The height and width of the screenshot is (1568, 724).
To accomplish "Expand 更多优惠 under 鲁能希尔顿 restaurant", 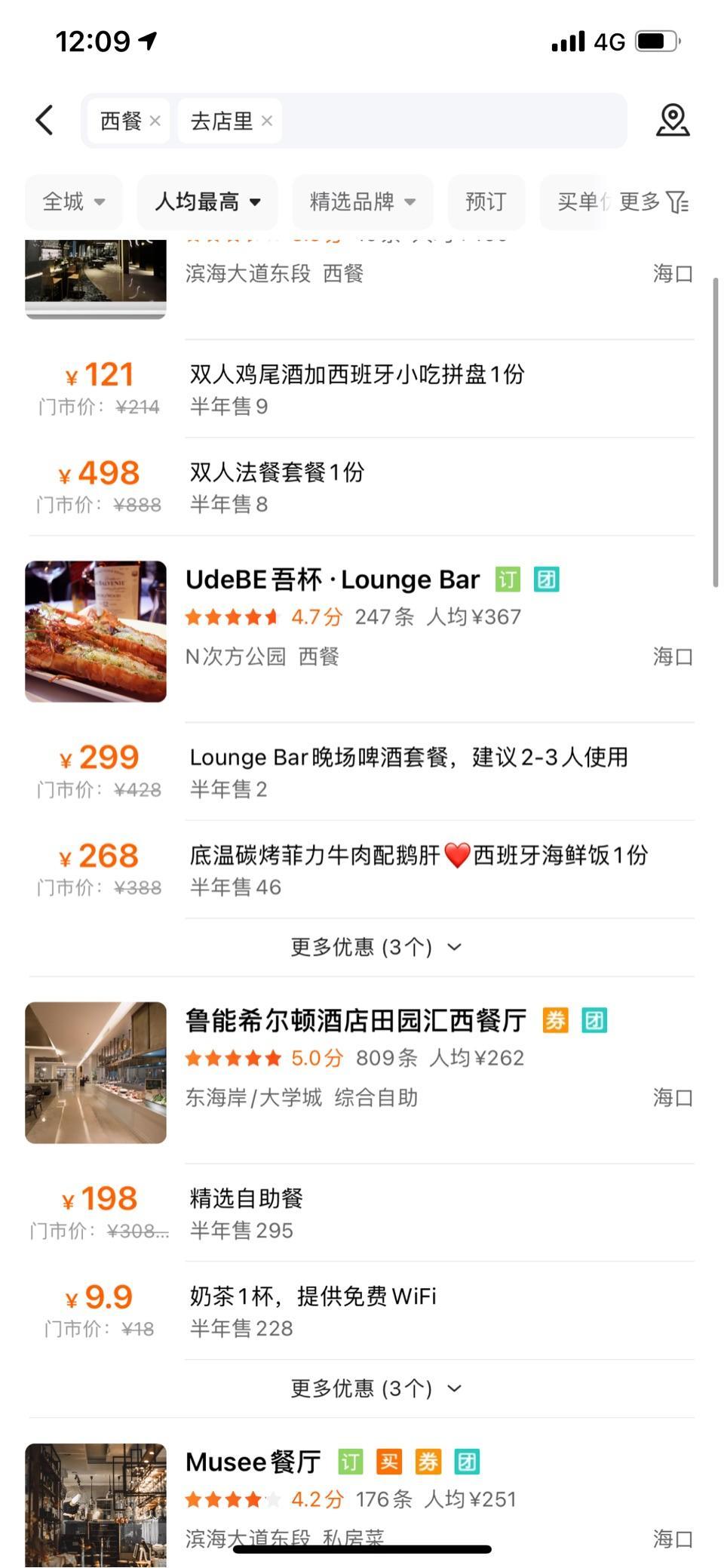I will [376, 1388].
